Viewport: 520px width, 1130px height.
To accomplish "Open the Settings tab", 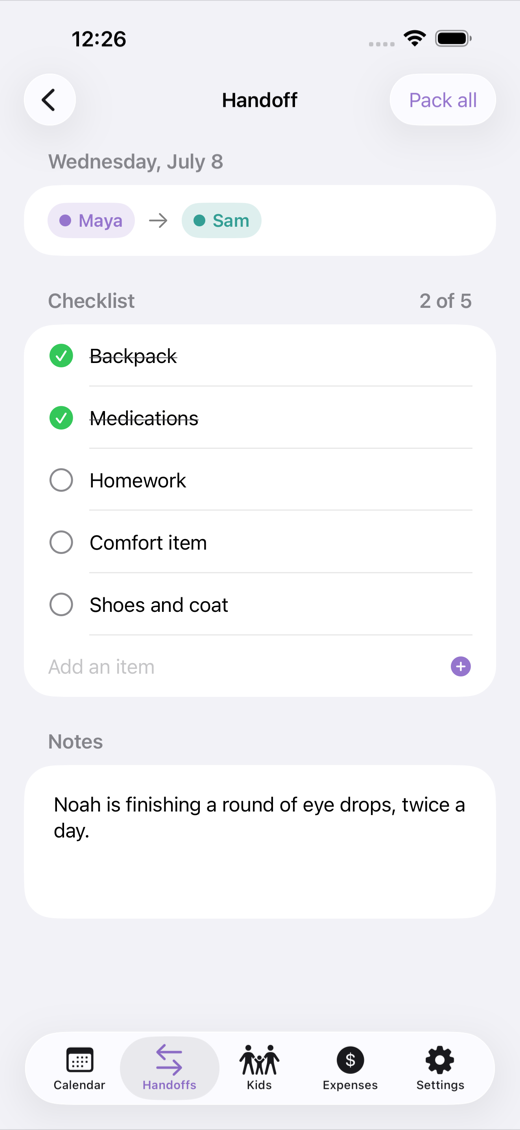I will click(440, 1068).
